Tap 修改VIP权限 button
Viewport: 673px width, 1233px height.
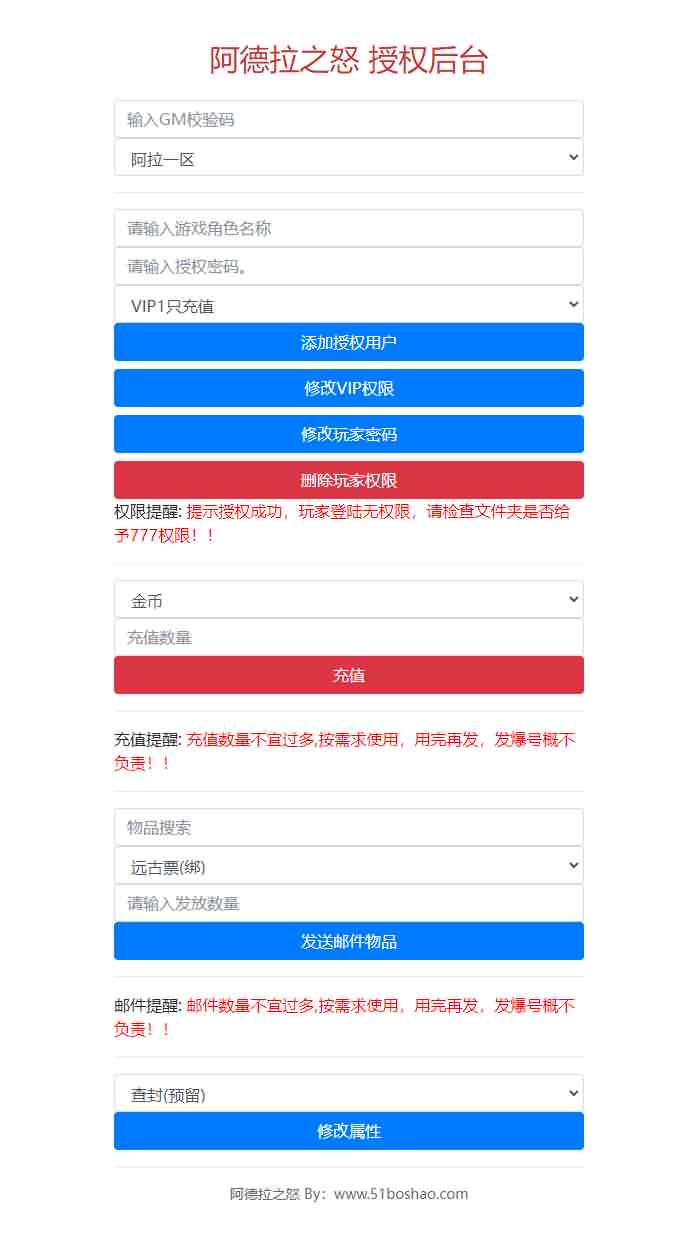tap(348, 388)
